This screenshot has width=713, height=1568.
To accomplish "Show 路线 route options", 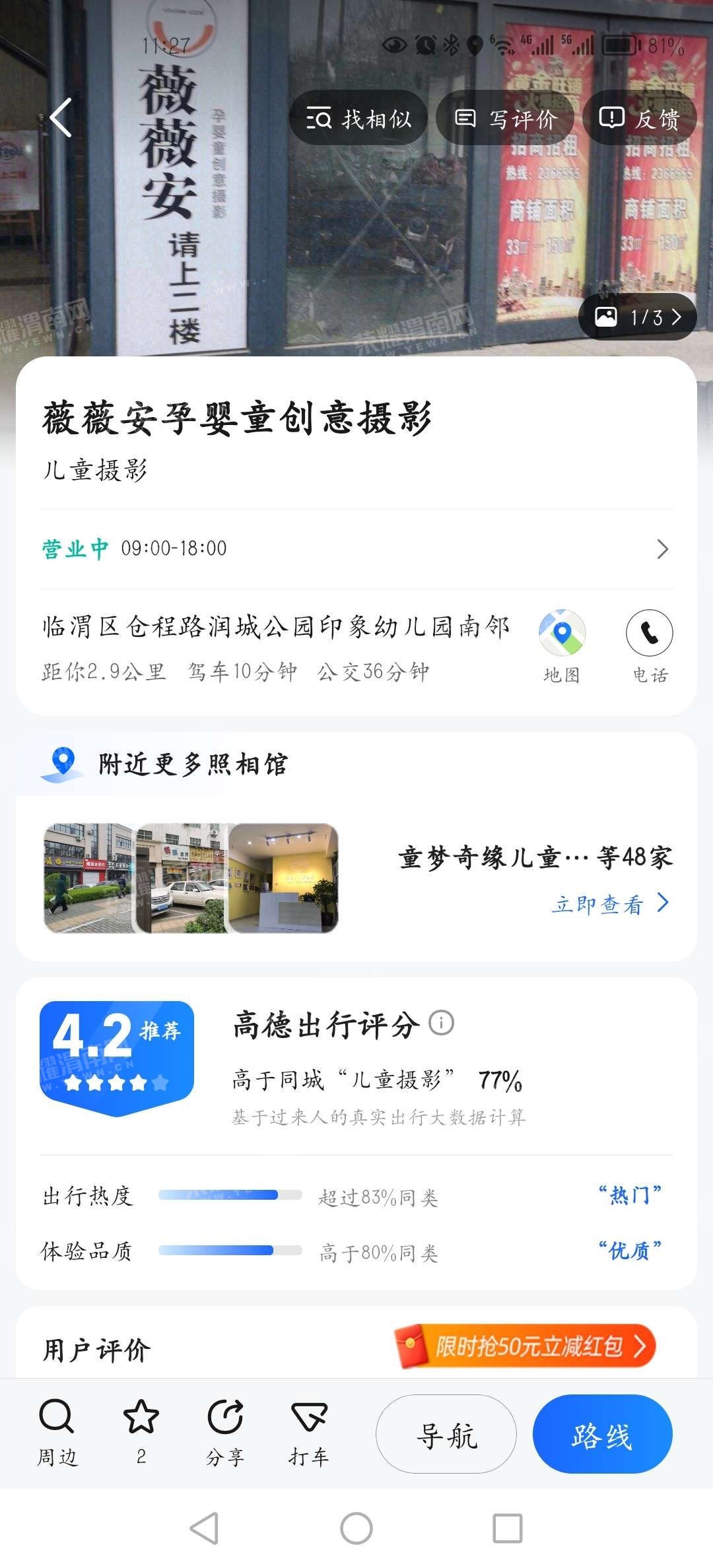I will (602, 1435).
